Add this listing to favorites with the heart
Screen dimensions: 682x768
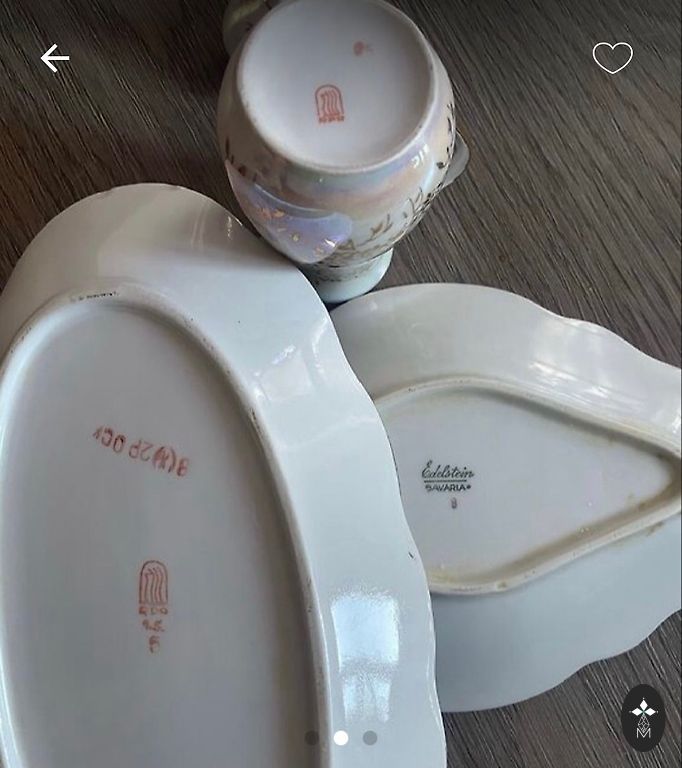coord(612,58)
